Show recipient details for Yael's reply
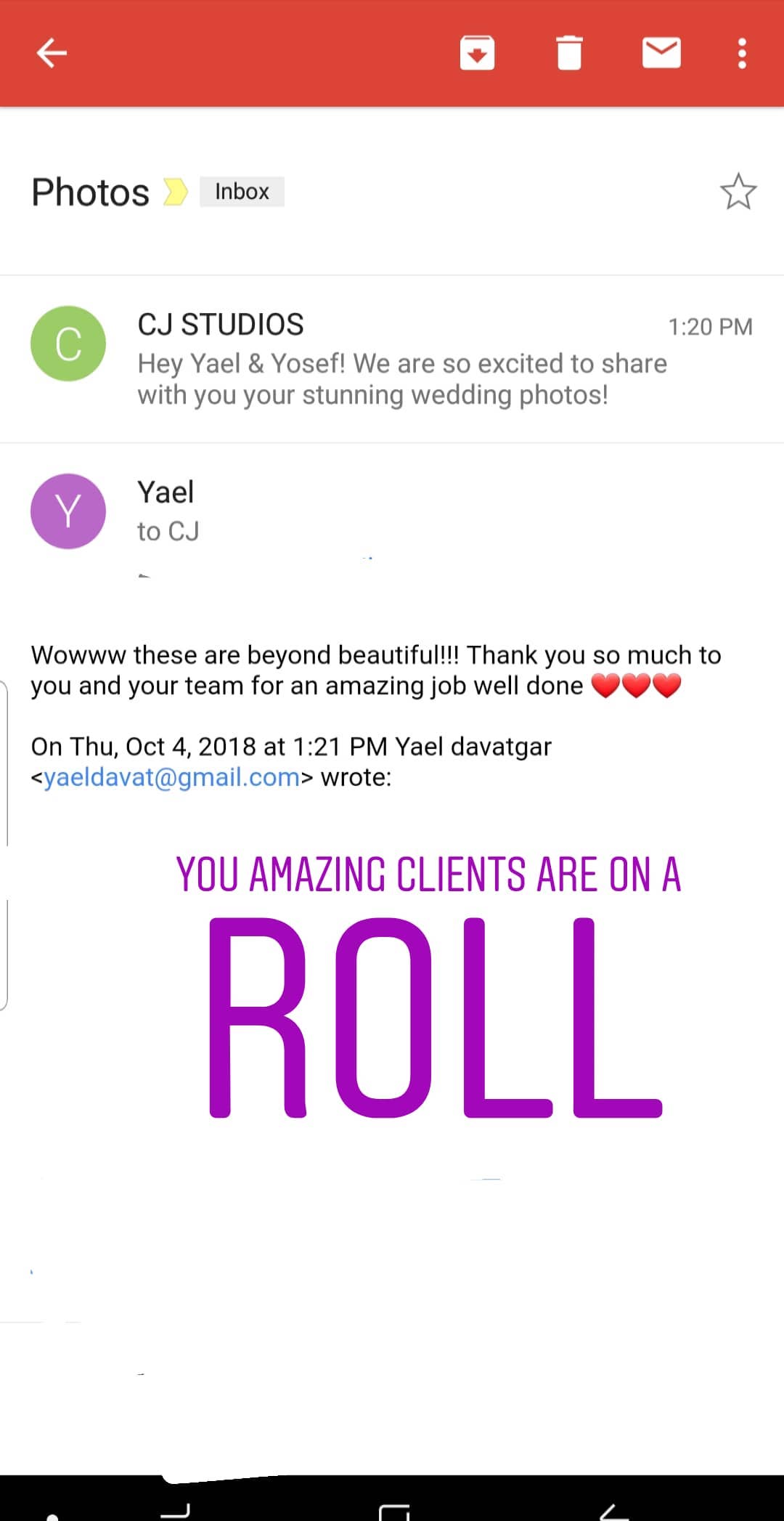The height and width of the screenshot is (1521, 784). 168,532
